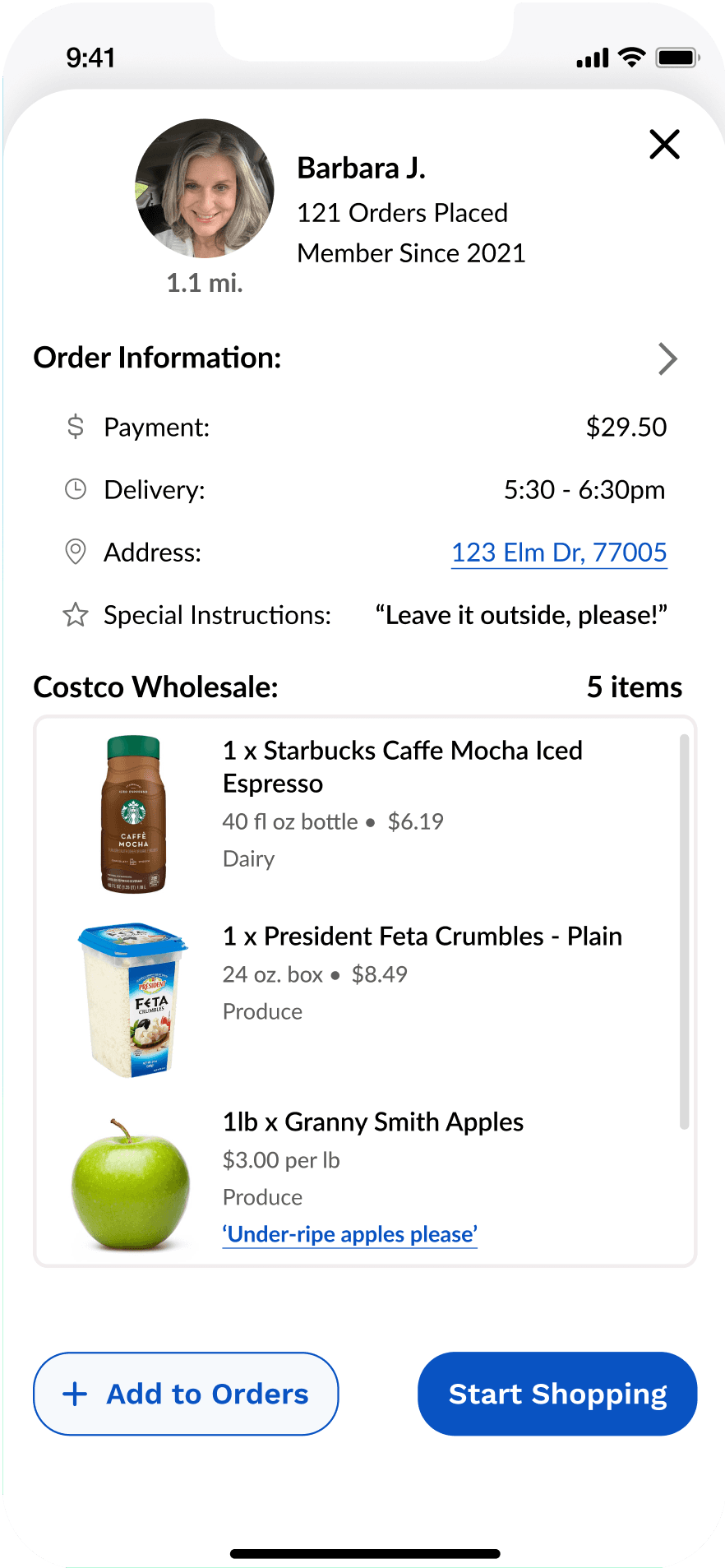View Barbara J.'s profile photo
Image resolution: width=725 pixels, height=1568 pixels.
tap(205, 188)
